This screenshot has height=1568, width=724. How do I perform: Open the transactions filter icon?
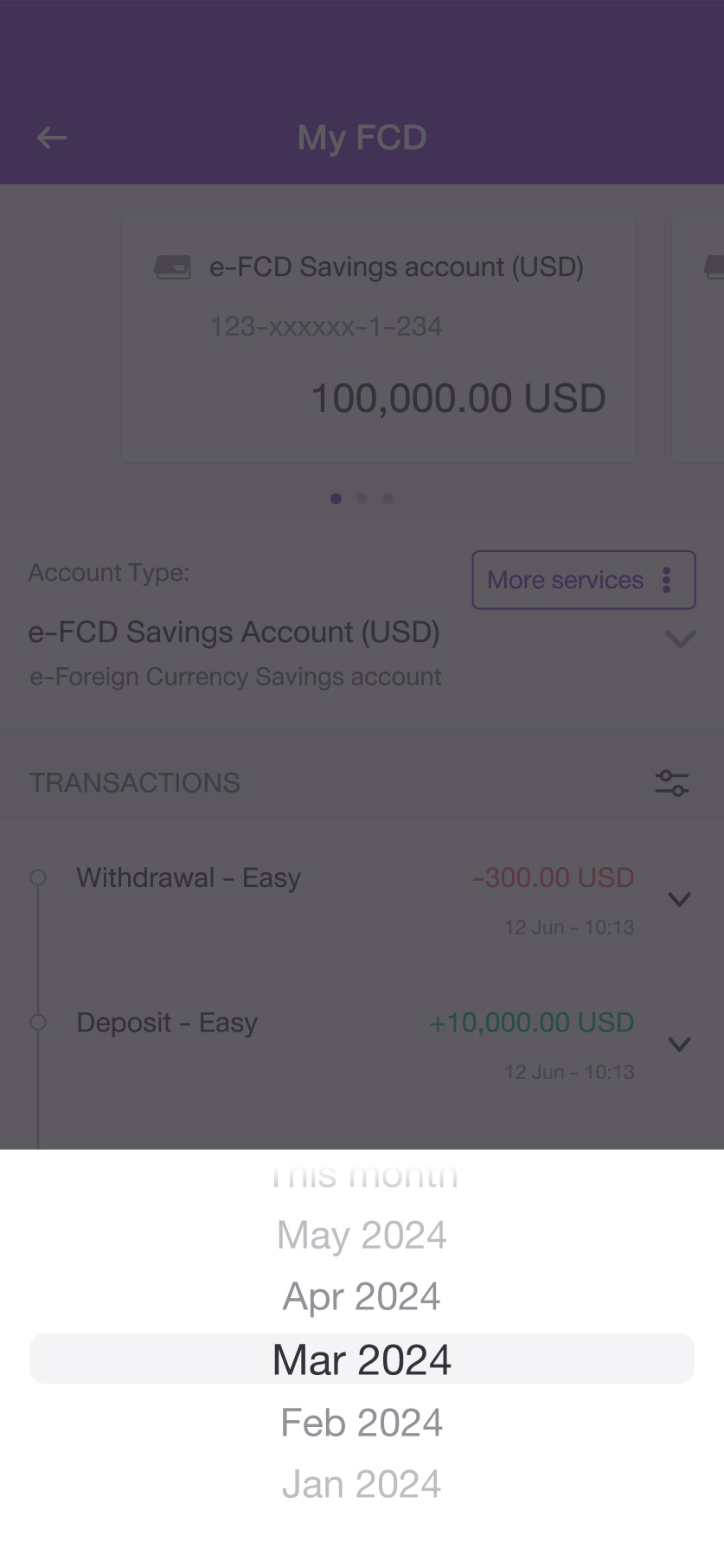click(672, 783)
